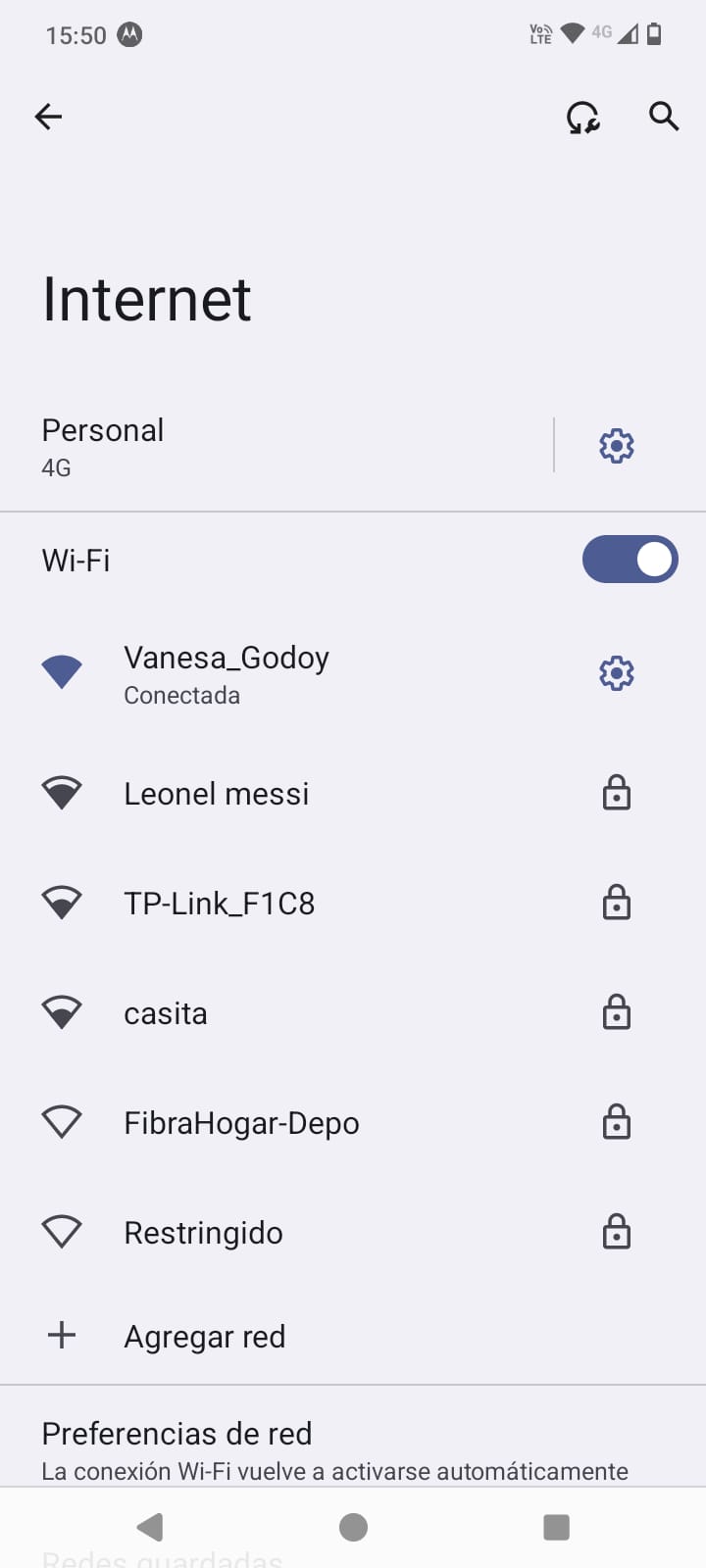Join the FibraHogar-Depo network

[294, 1122]
